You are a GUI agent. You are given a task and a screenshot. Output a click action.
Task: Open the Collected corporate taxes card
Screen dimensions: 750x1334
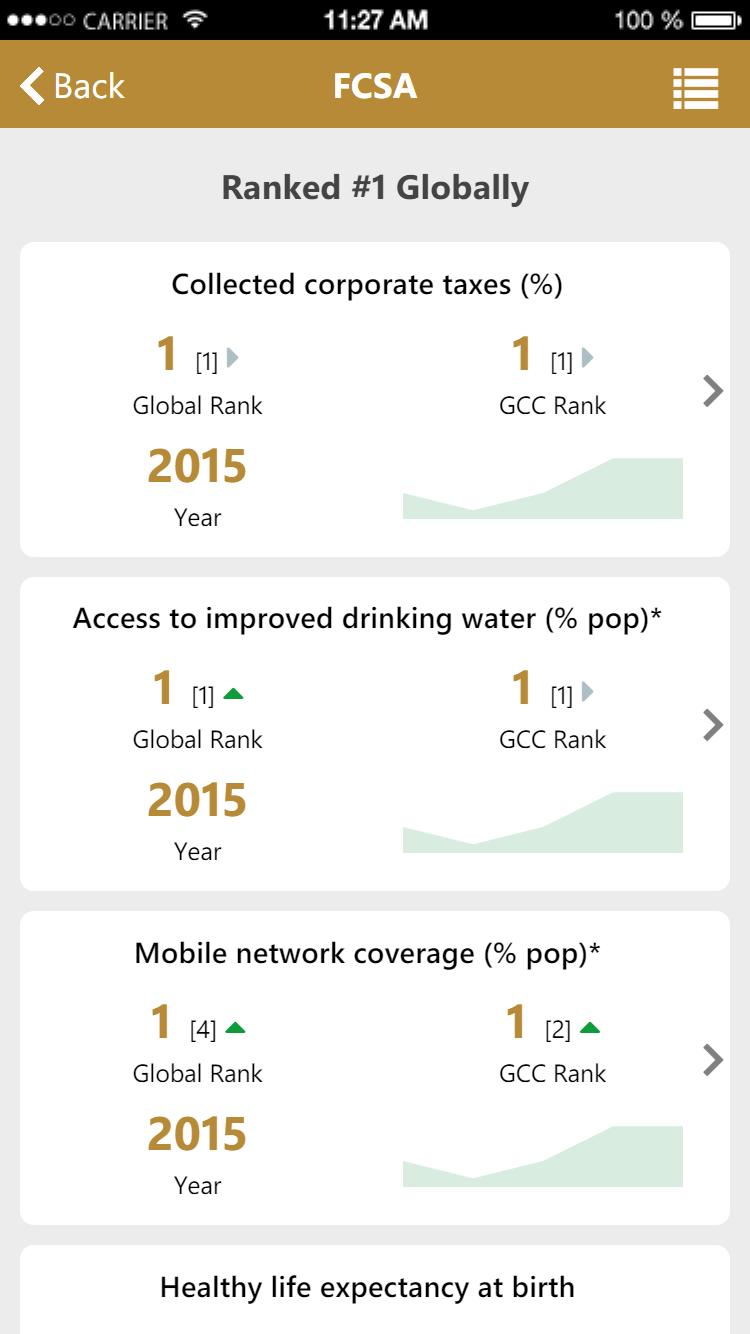375,399
